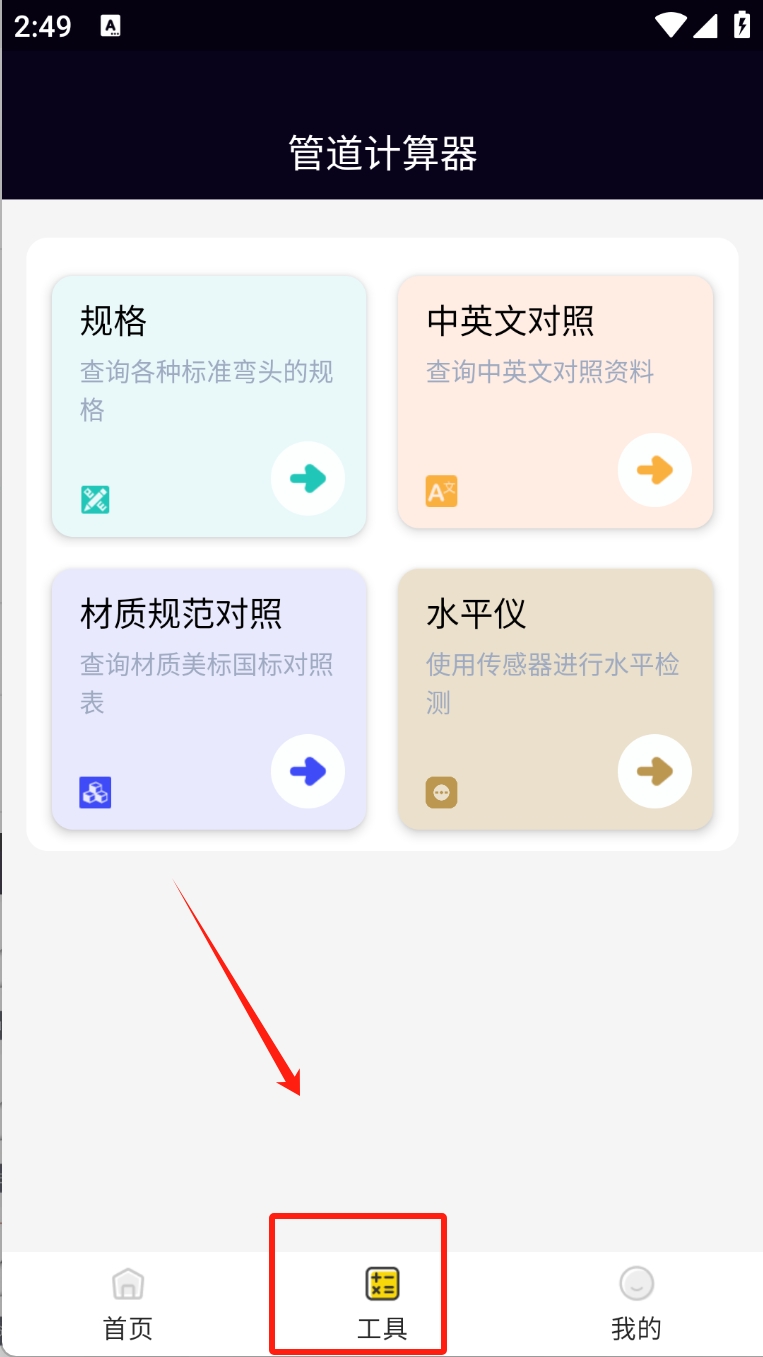Select the 工具 tab
Image resolution: width=763 pixels, height=1357 pixels.
coord(382,1303)
